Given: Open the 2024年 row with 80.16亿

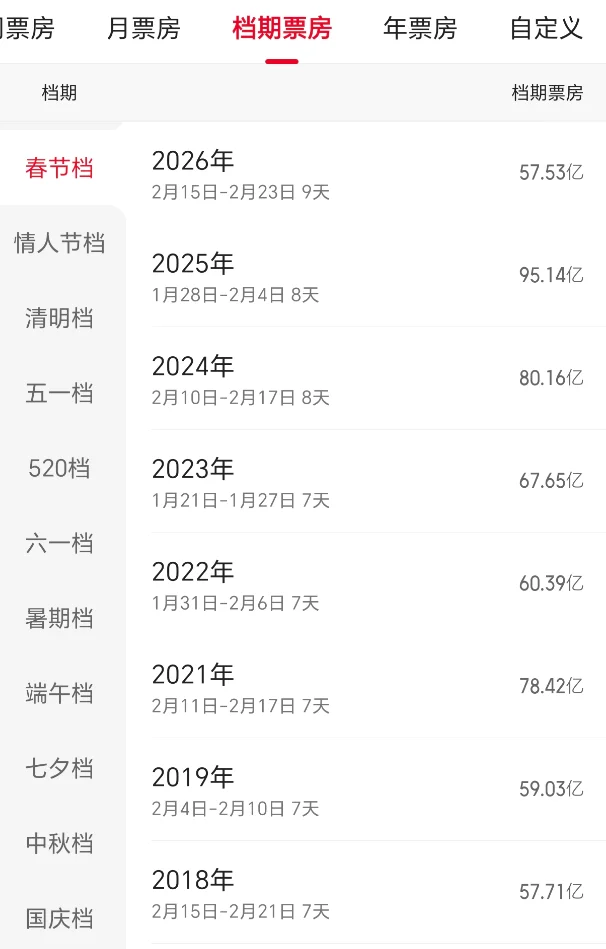Looking at the screenshot, I should [x=366, y=379].
